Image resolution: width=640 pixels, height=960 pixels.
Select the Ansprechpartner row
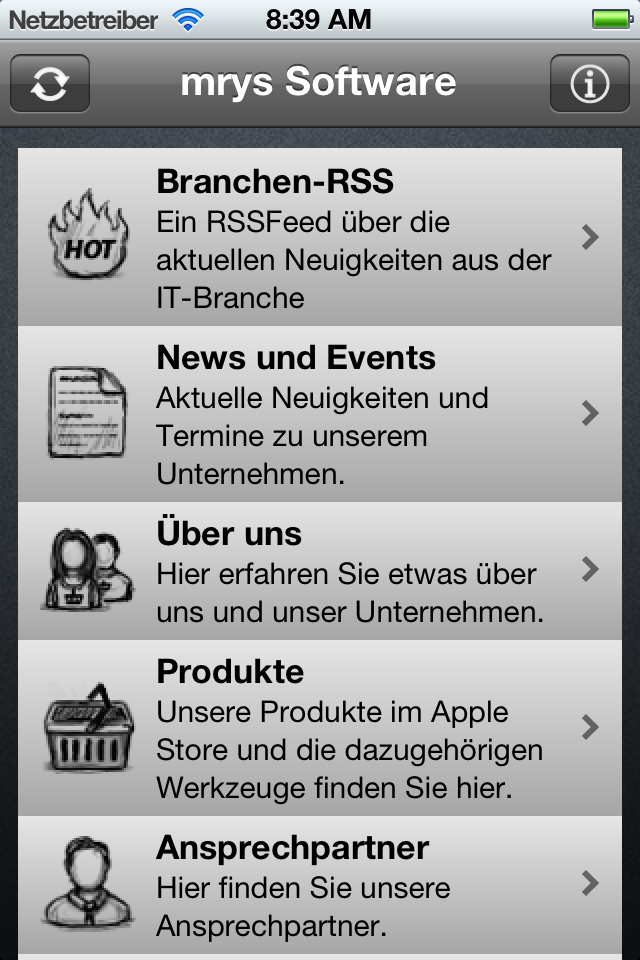coord(320,884)
